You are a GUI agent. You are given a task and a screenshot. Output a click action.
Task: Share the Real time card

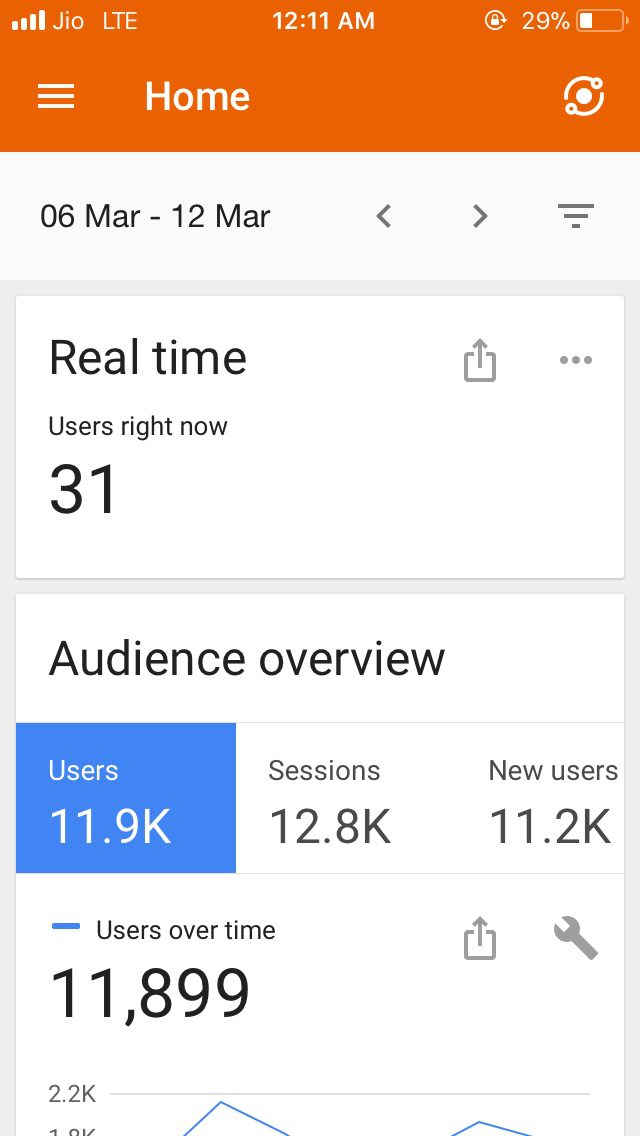[x=480, y=361]
